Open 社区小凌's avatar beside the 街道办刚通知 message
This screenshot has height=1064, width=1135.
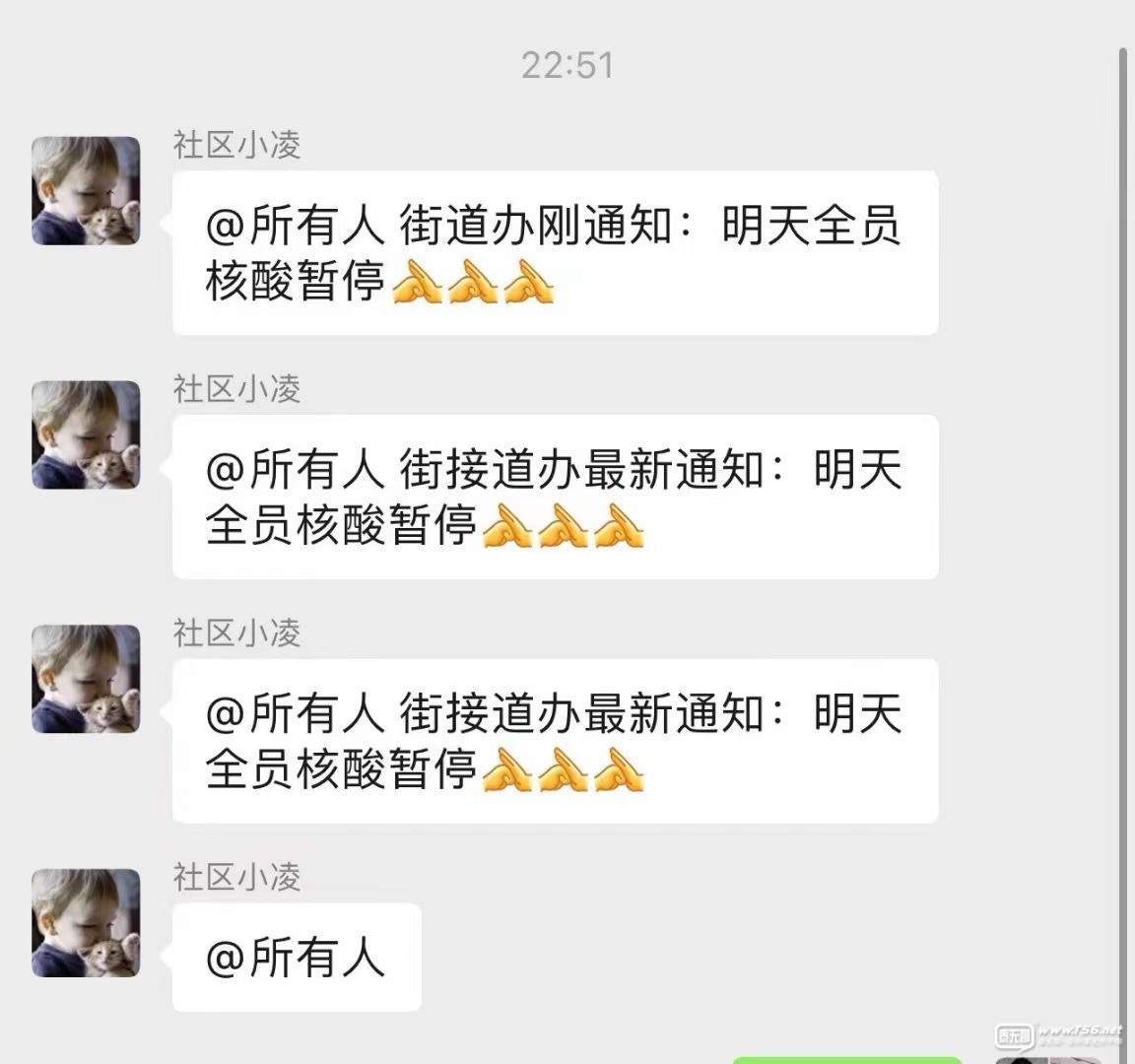86,190
